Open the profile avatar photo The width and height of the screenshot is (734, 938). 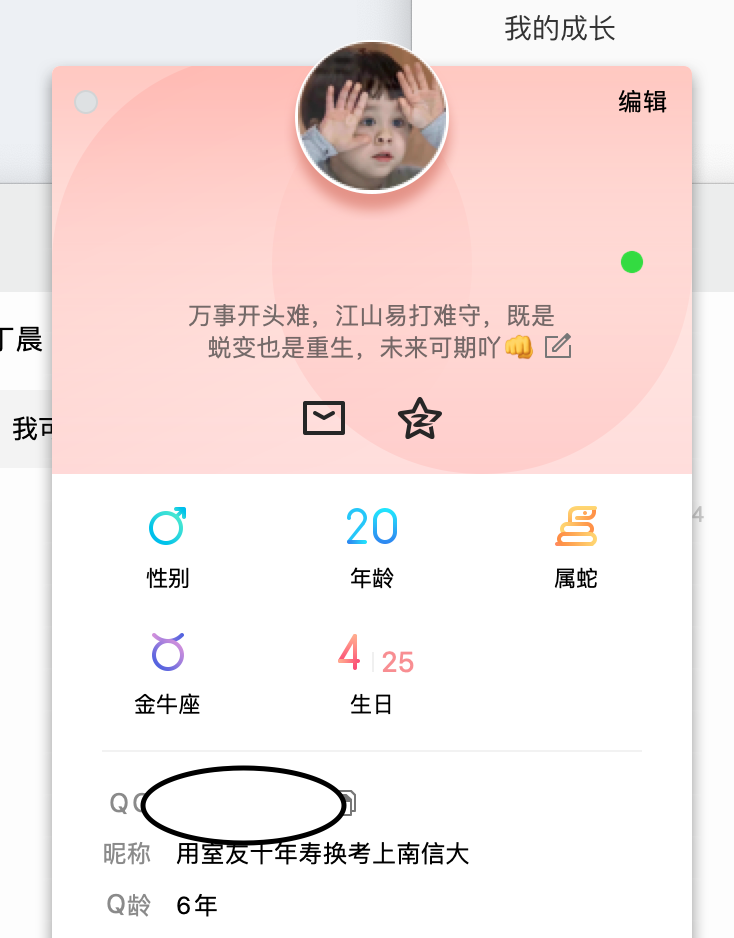tap(372, 117)
